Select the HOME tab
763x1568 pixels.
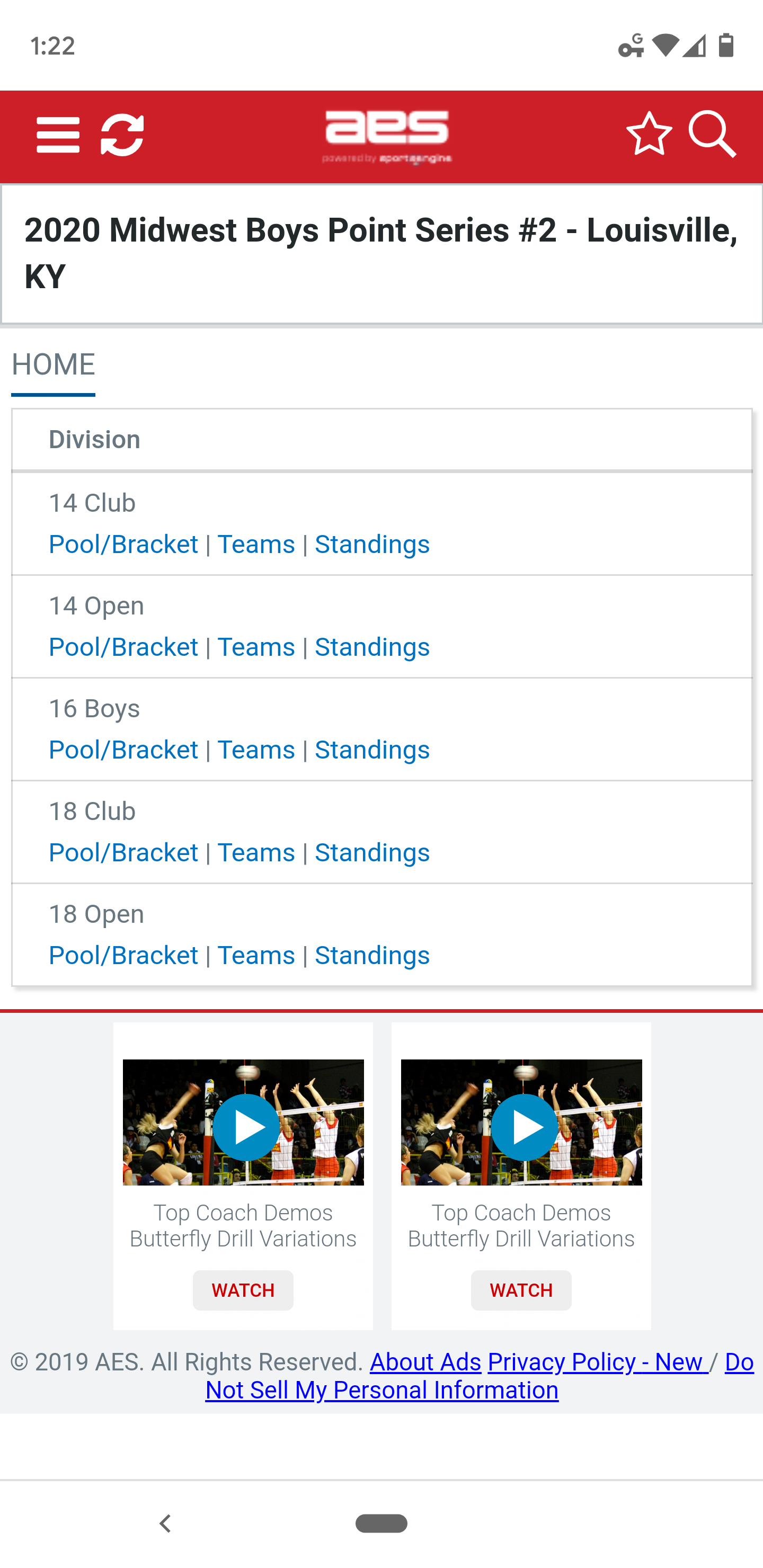[x=53, y=364]
